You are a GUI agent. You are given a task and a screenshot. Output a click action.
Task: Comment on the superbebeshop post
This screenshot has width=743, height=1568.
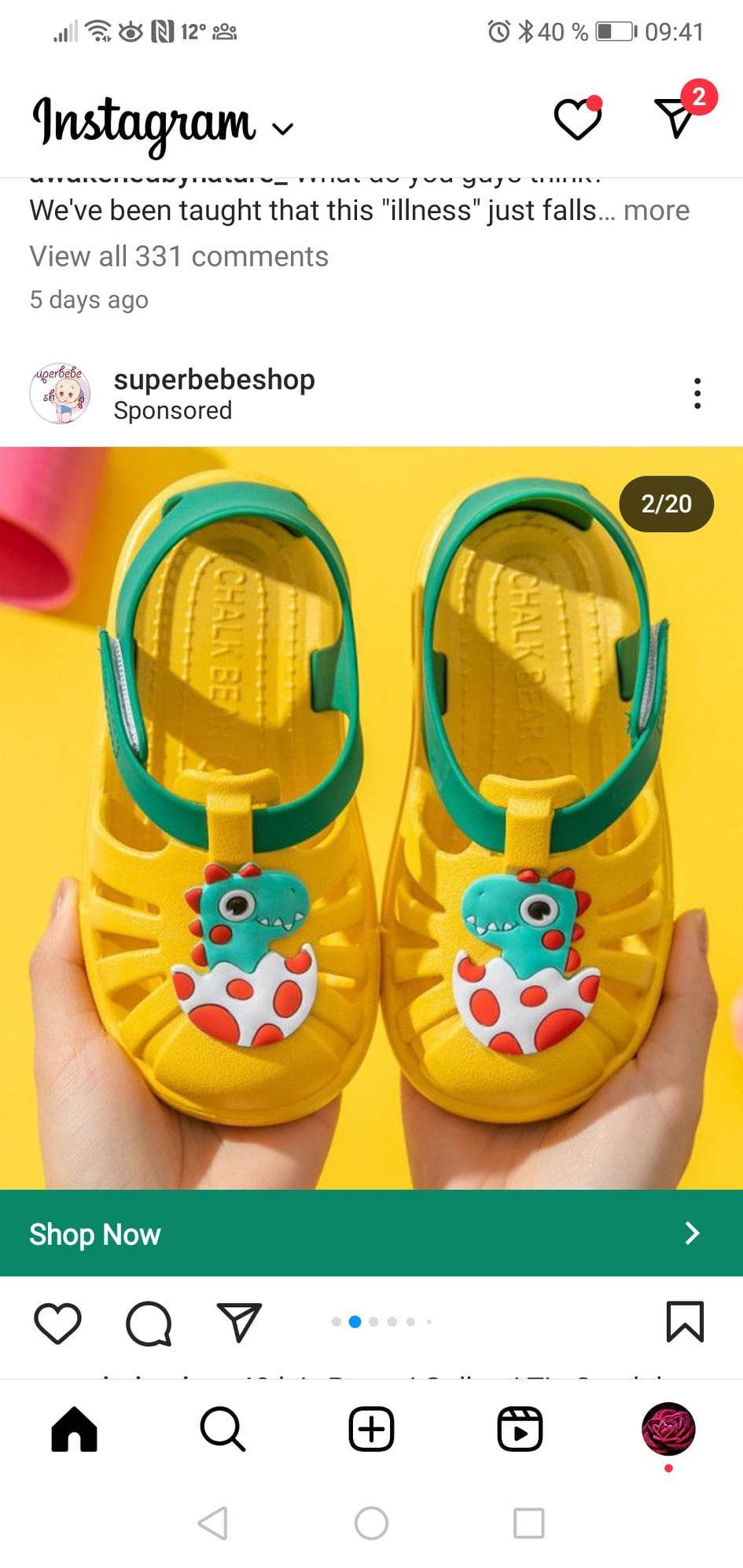coord(149,1324)
